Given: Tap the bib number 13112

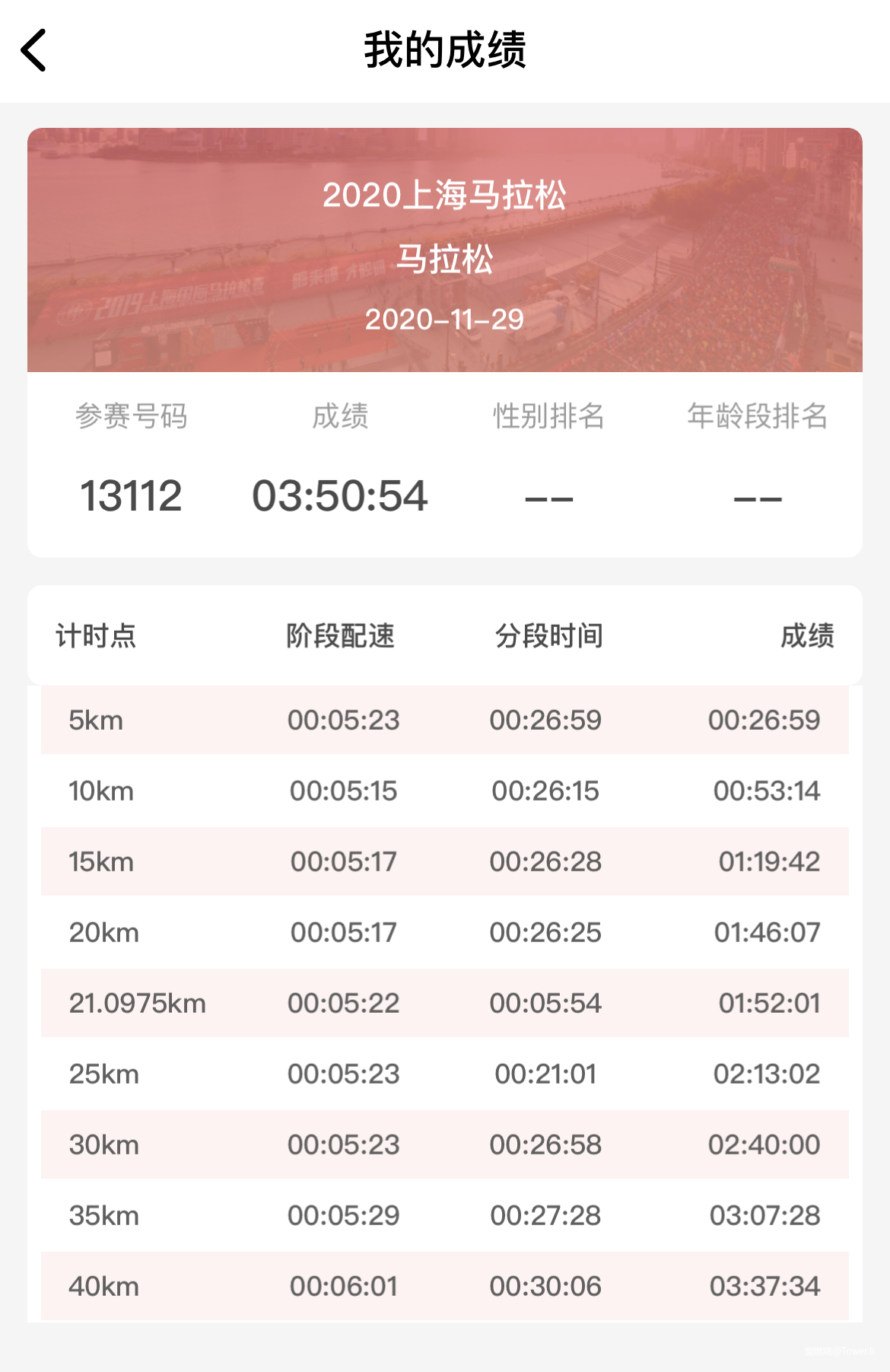Looking at the screenshot, I should coord(131,495).
